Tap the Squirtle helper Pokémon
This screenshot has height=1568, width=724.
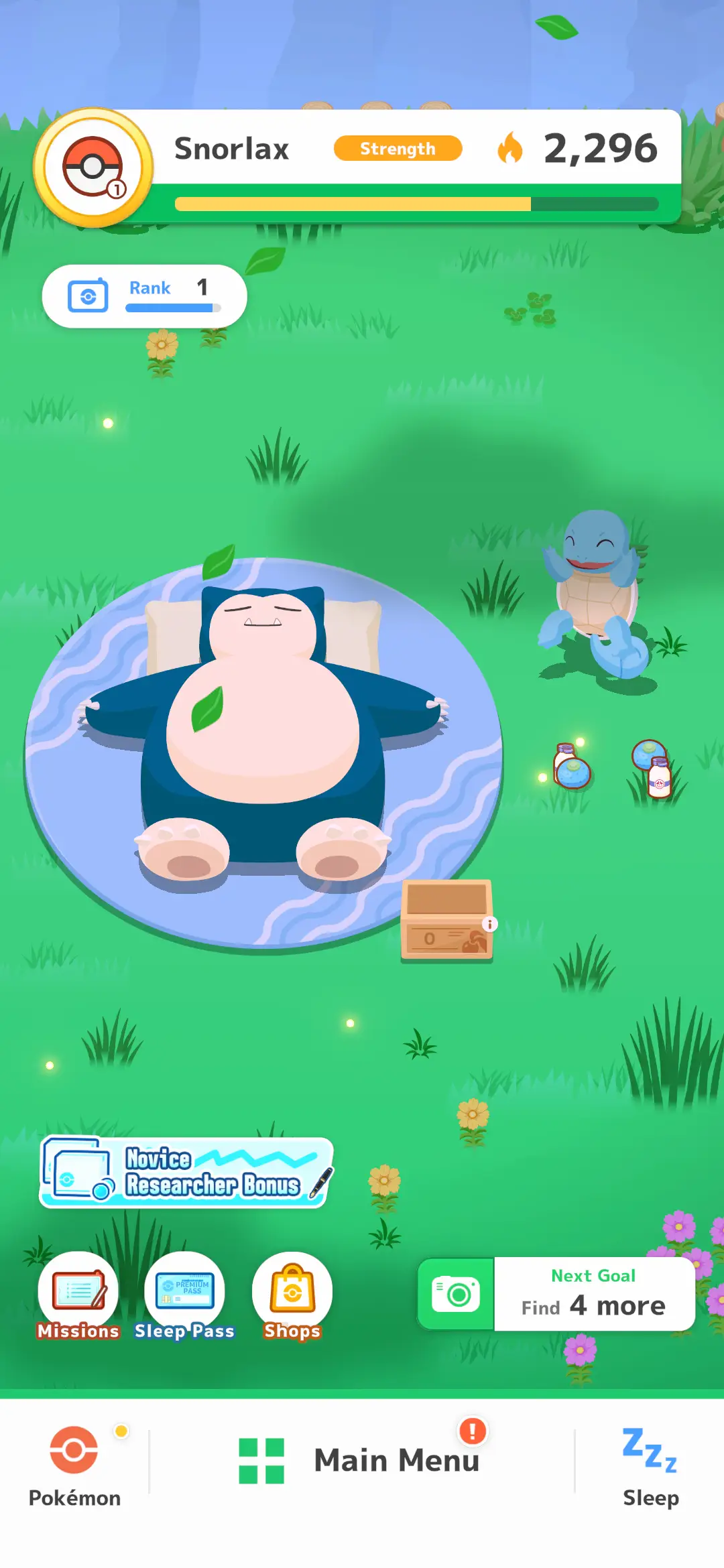pyautogui.click(x=593, y=590)
